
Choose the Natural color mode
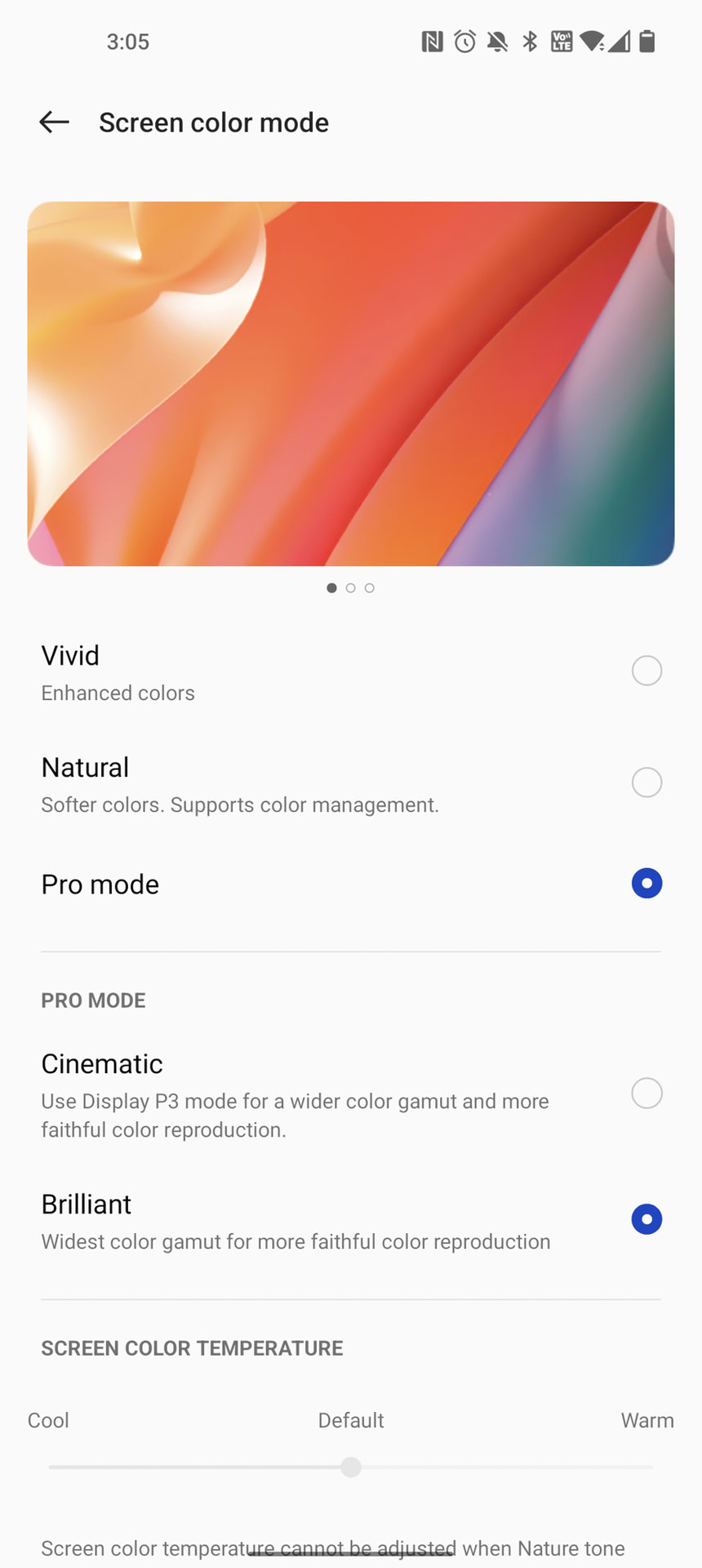coord(646,783)
